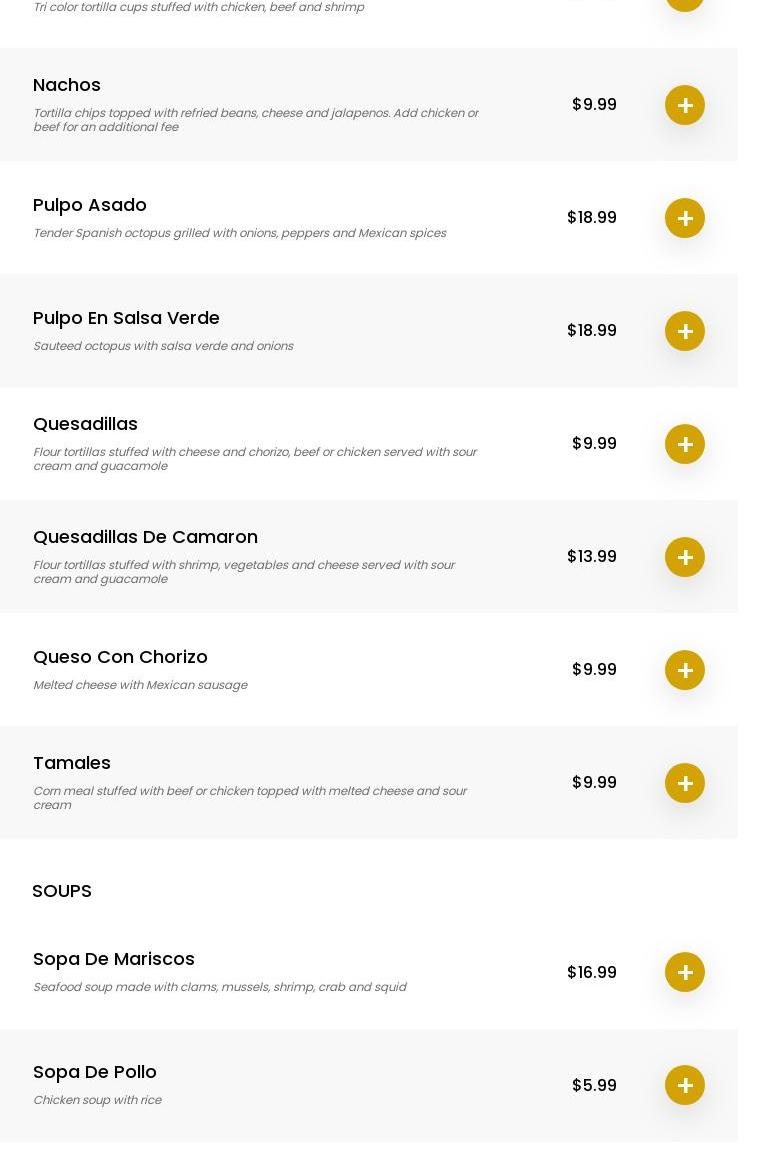Add Sopa De Mariscos to cart

(x=685, y=972)
